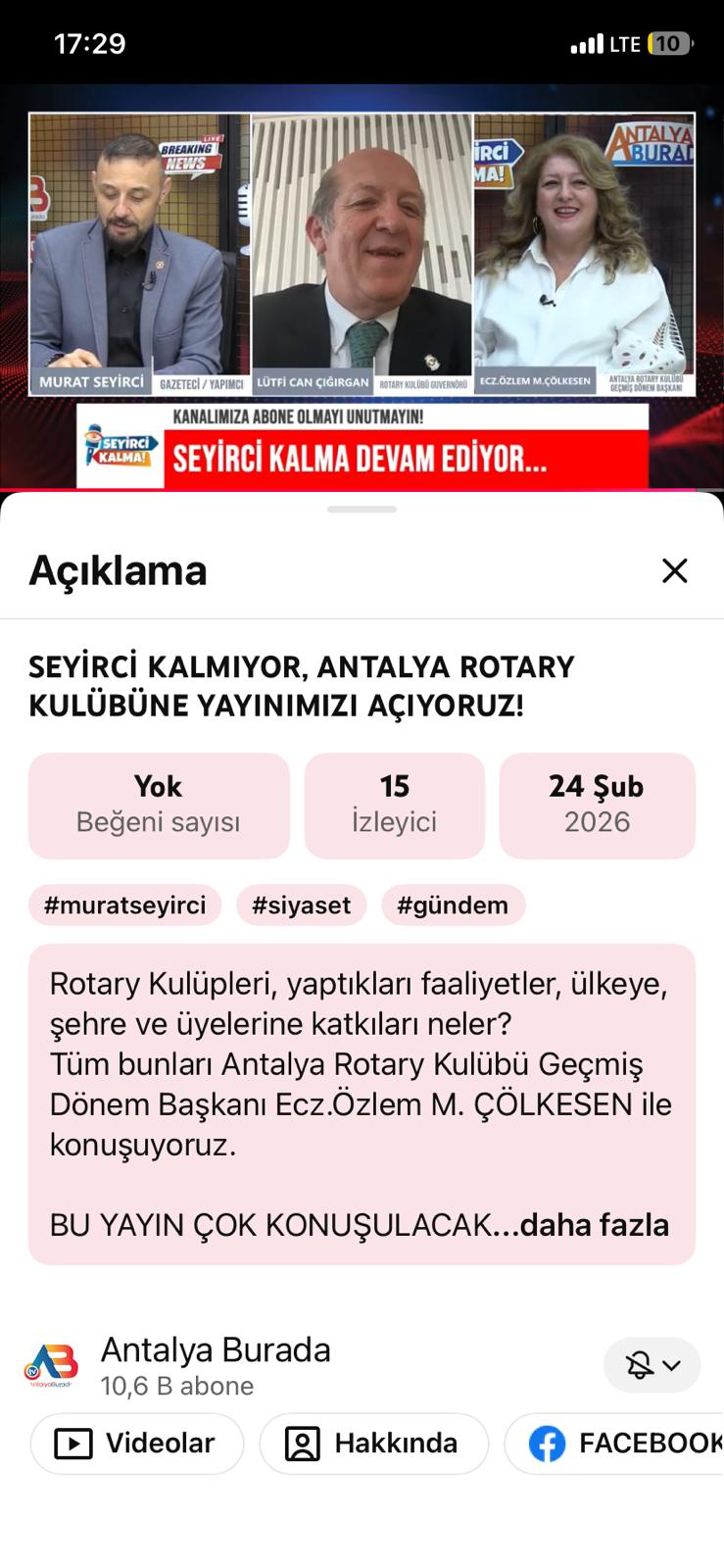Open the #gündem hashtag
Screen dimensions: 724x1568
[x=453, y=905]
